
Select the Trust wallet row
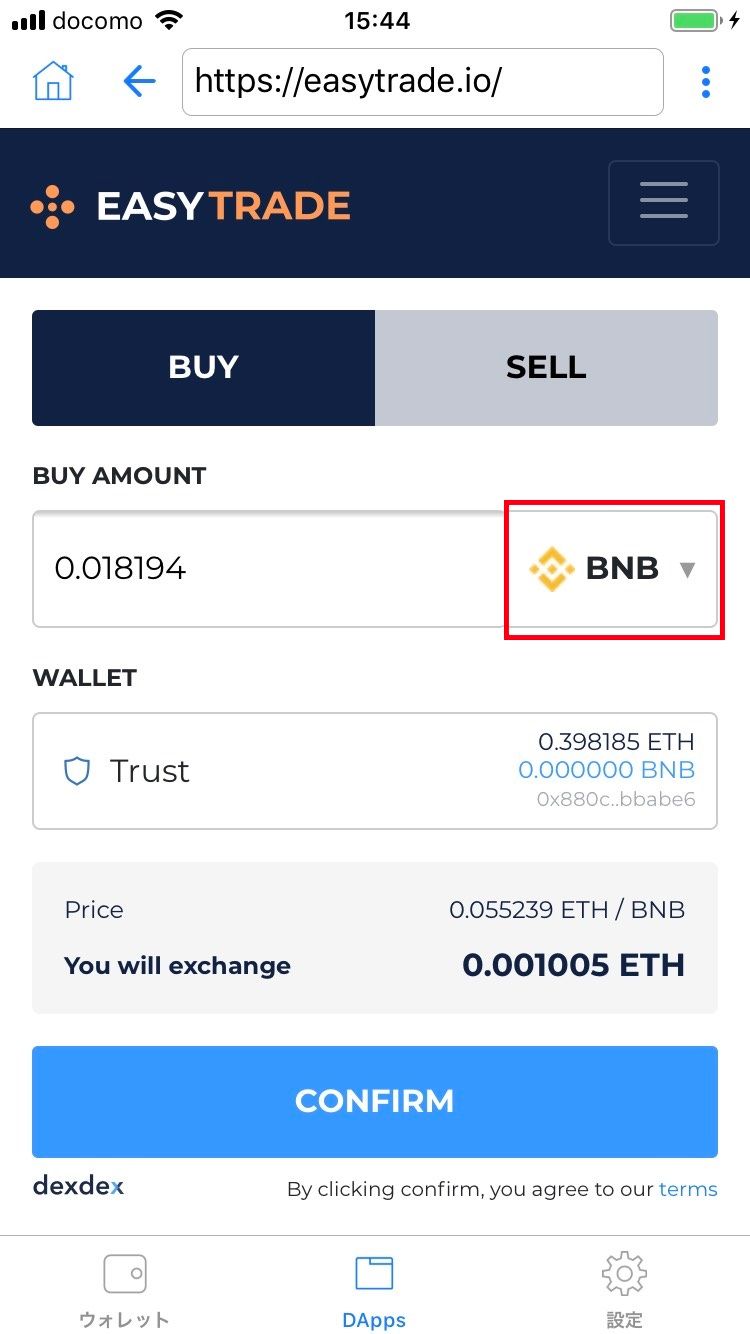[x=375, y=771]
